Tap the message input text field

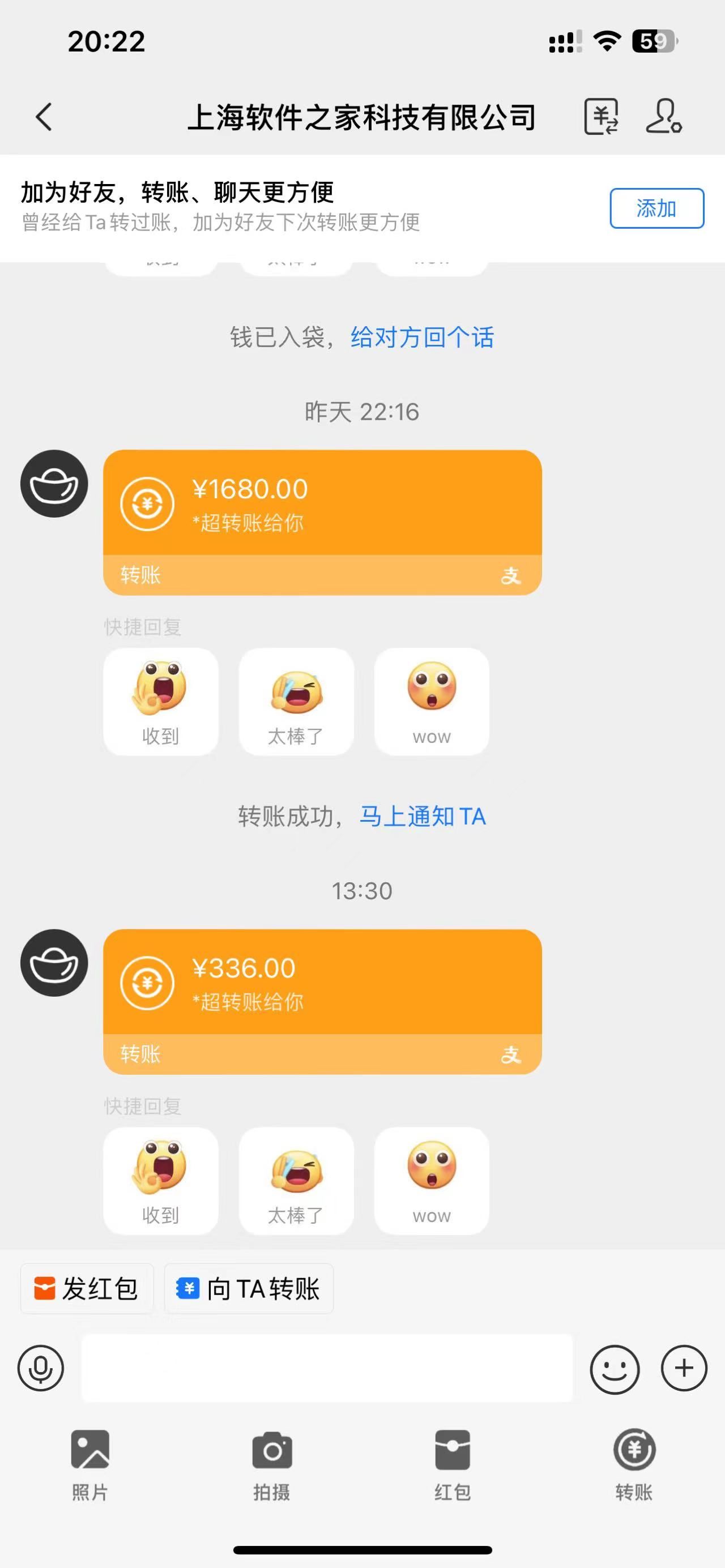[x=329, y=1368]
